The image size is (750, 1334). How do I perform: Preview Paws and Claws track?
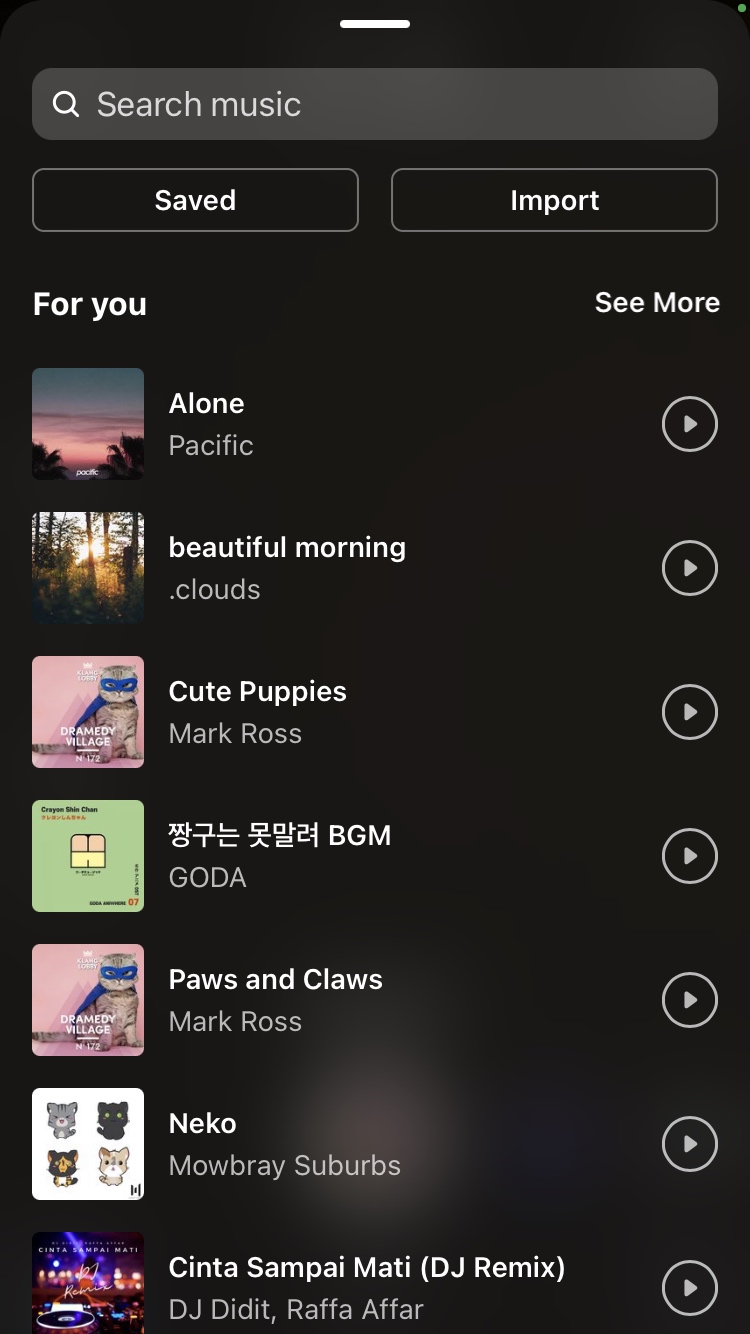(690, 1000)
